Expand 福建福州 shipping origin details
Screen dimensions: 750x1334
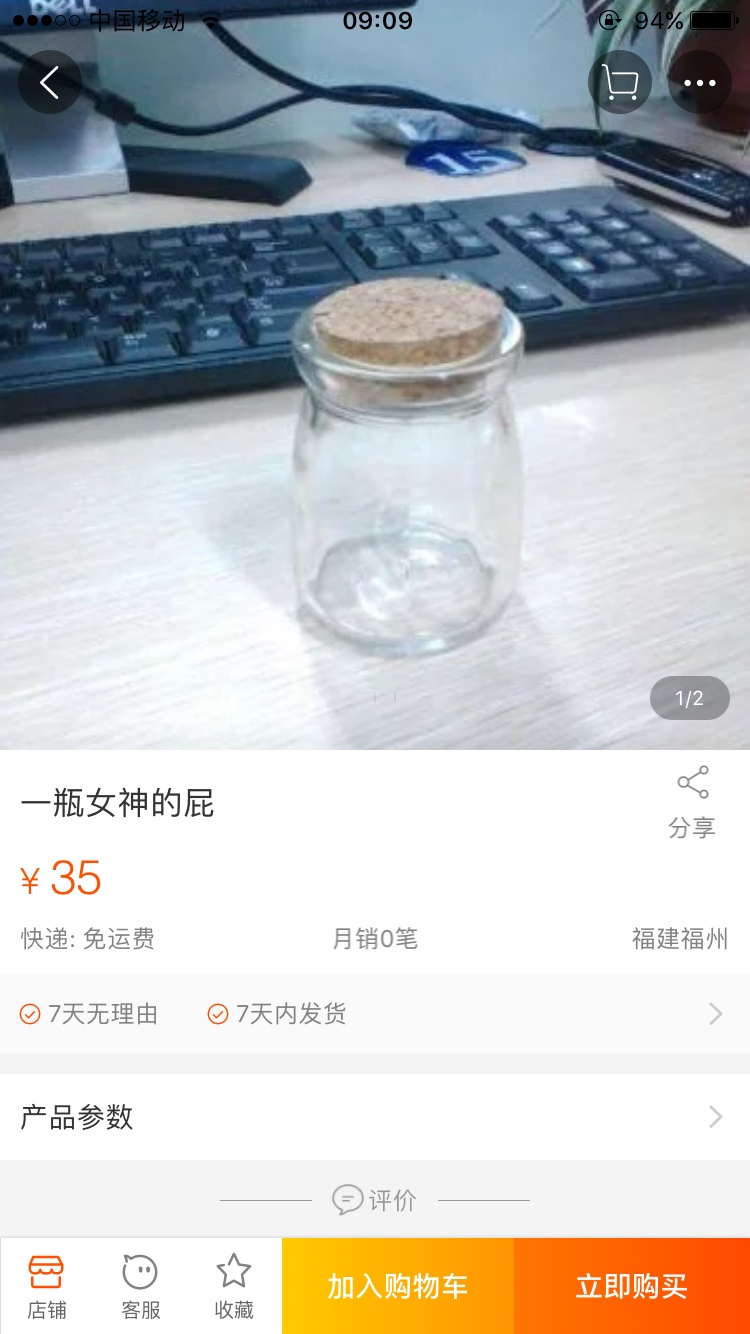tap(678, 938)
